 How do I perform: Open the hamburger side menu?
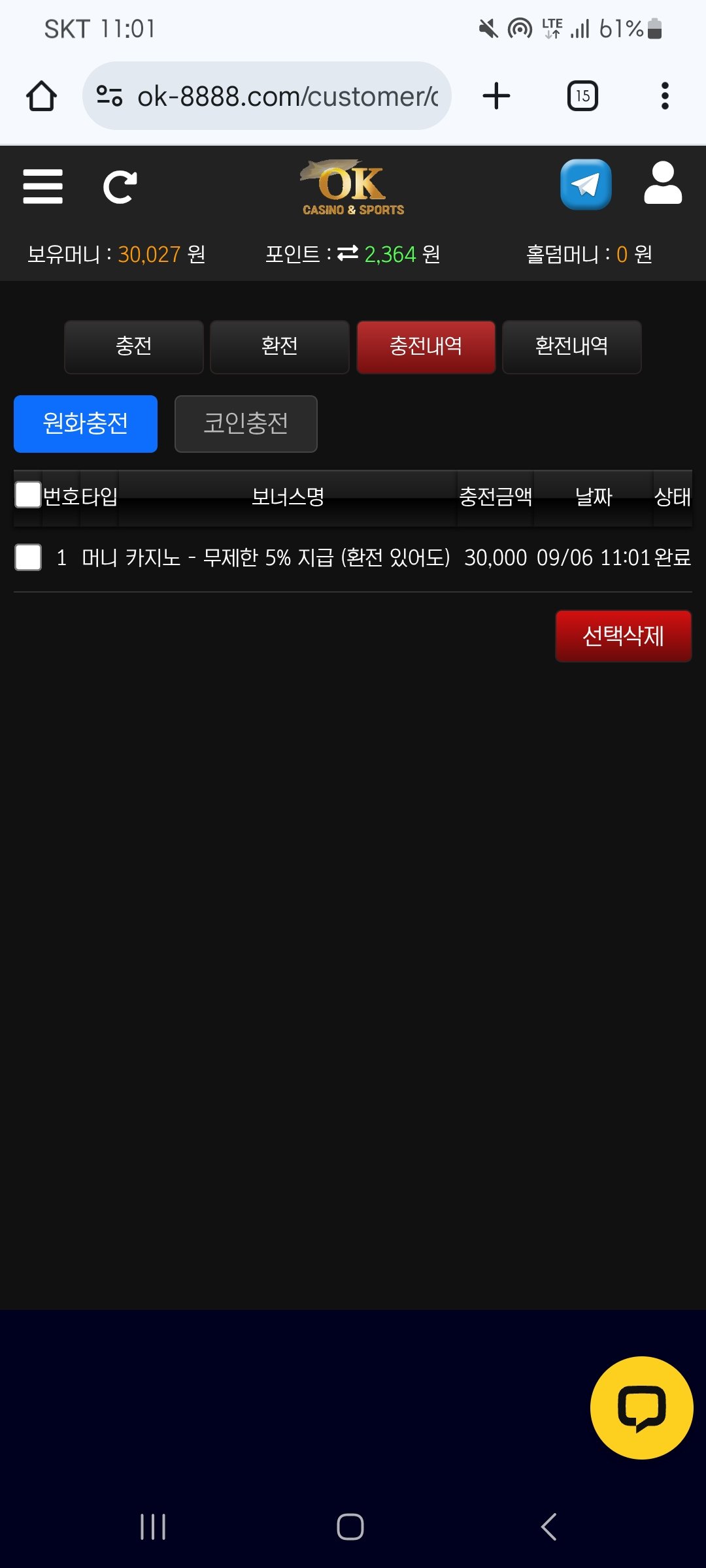42,187
